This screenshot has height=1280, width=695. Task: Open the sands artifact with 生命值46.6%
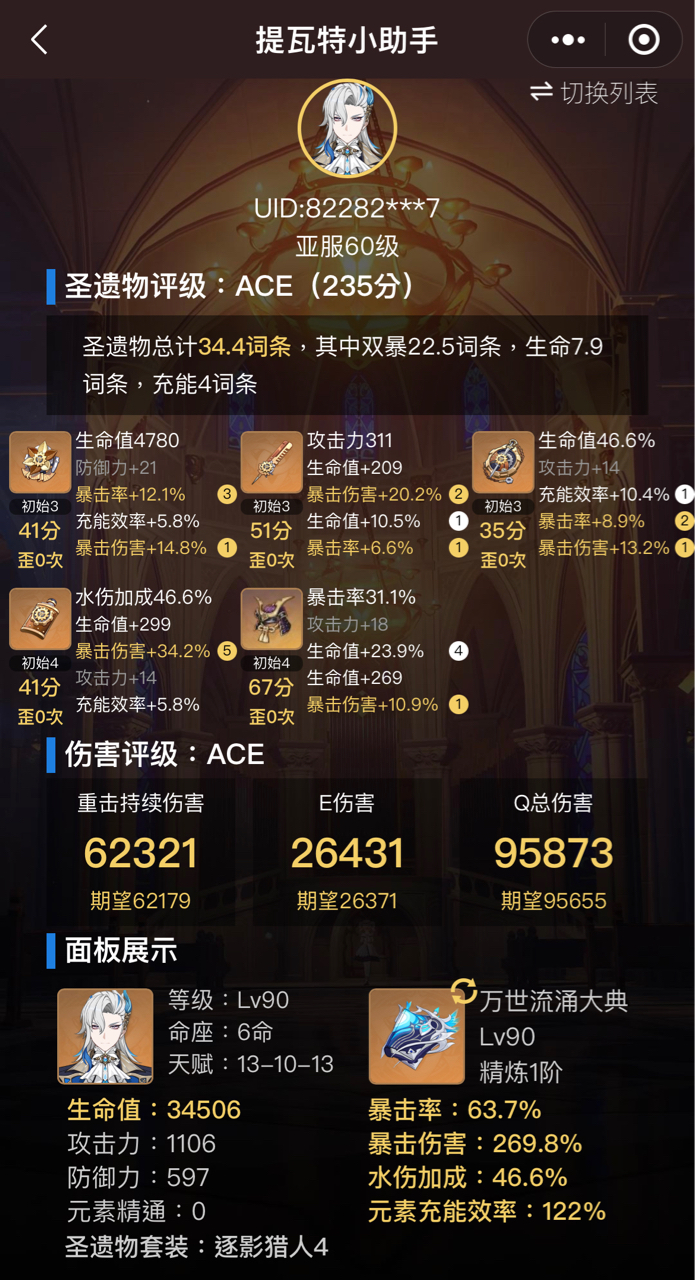coord(503,463)
